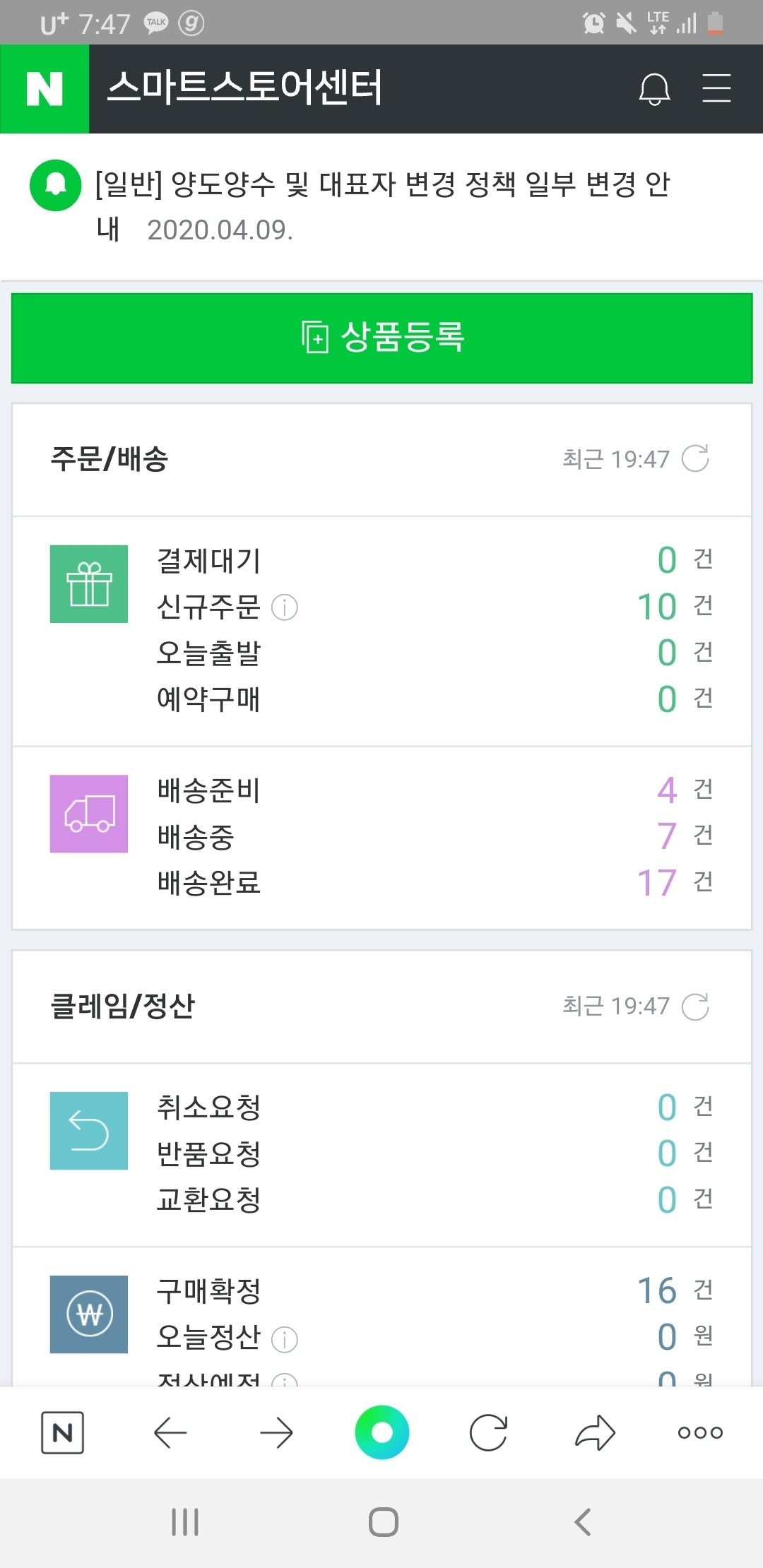
Task: Open the 10 new orders count
Action: pyautogui.click(x=658, y=605)
